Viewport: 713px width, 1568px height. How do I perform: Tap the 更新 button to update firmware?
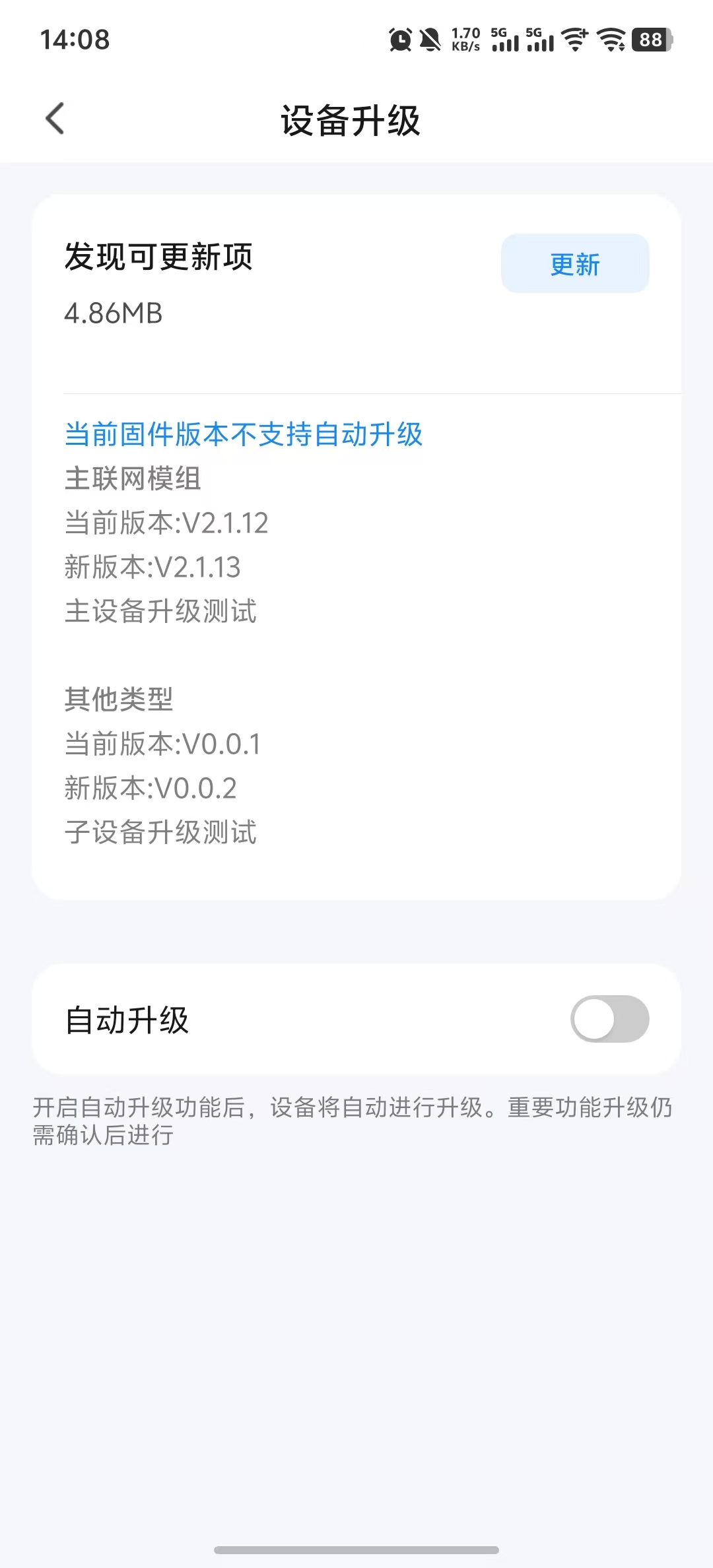tap(575, 264)
